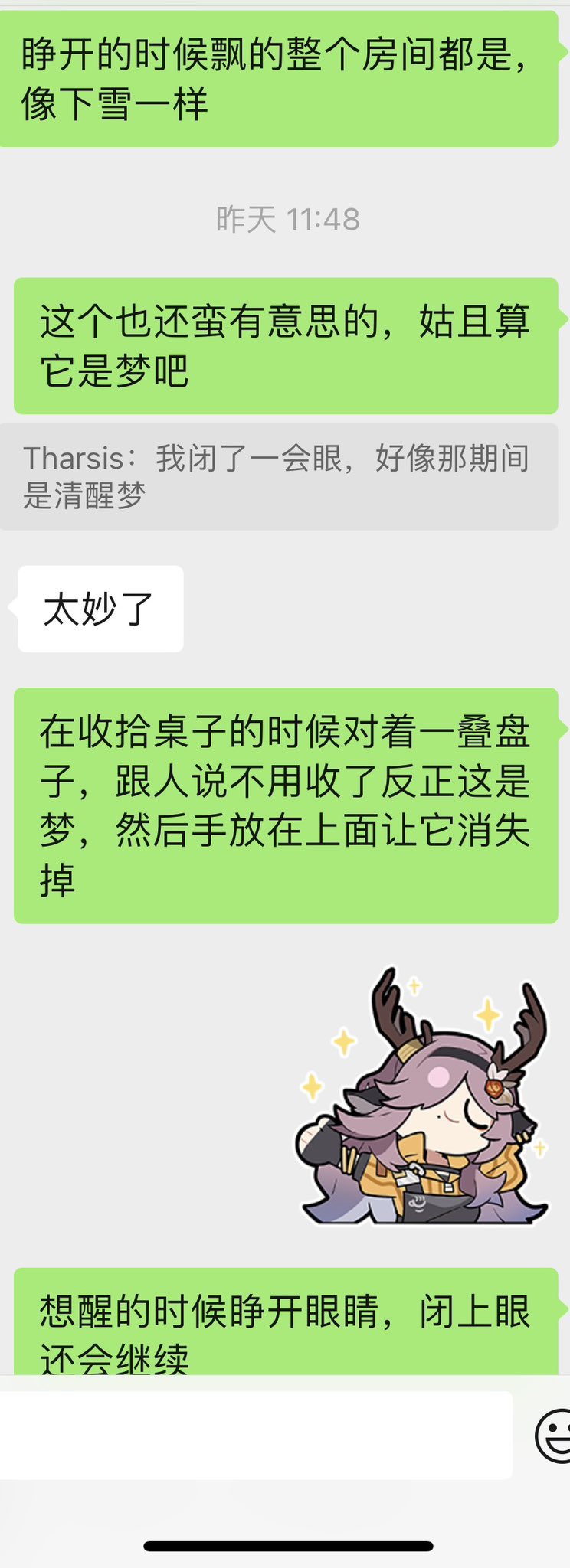Screen dimensions: 570x1568
Task: Open the quoted Tharsis message
Action: pos(279,476)
